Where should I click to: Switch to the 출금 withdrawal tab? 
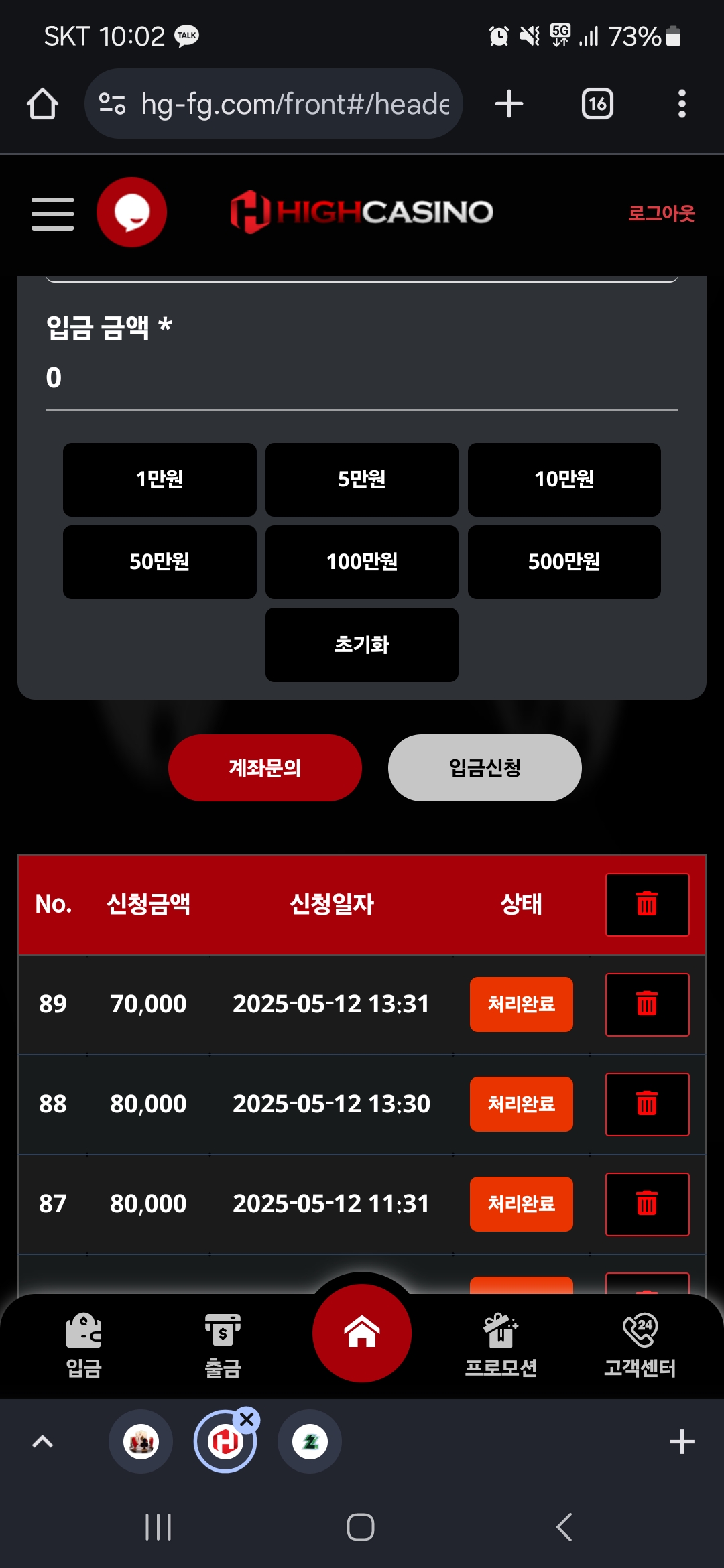[223, 1344]
